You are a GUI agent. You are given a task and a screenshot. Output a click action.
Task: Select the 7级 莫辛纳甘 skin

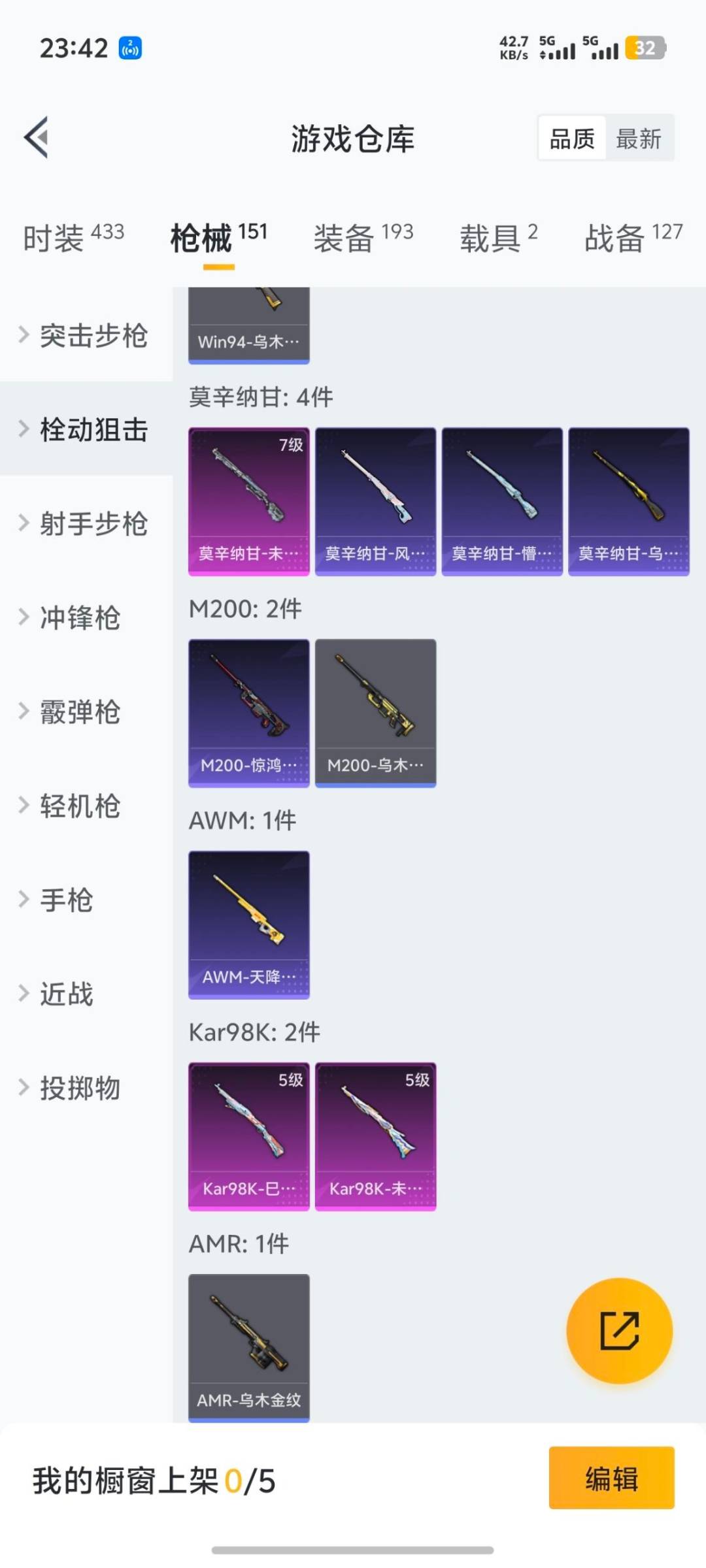click(248, 500)
